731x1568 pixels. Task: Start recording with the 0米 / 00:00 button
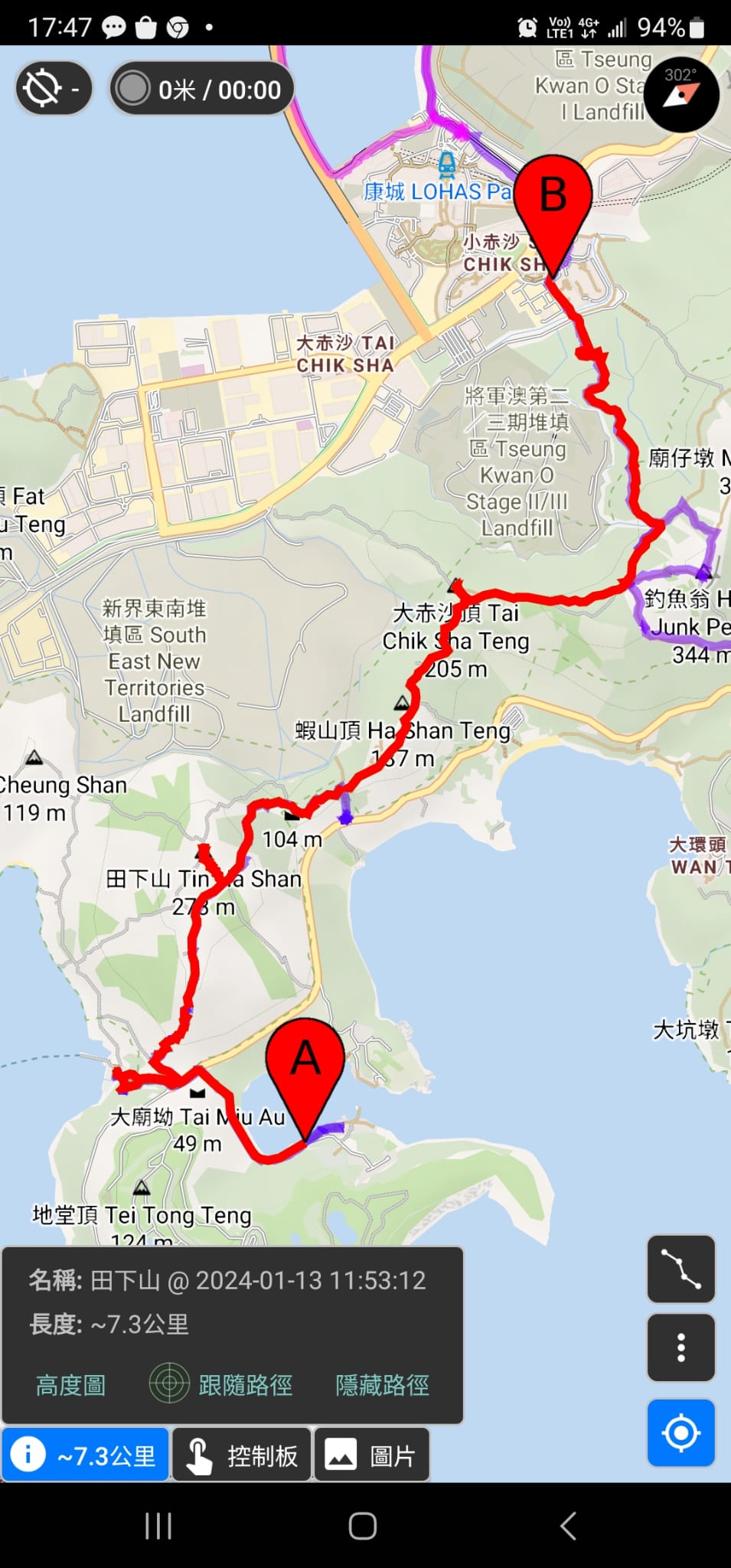click(202, 89)
